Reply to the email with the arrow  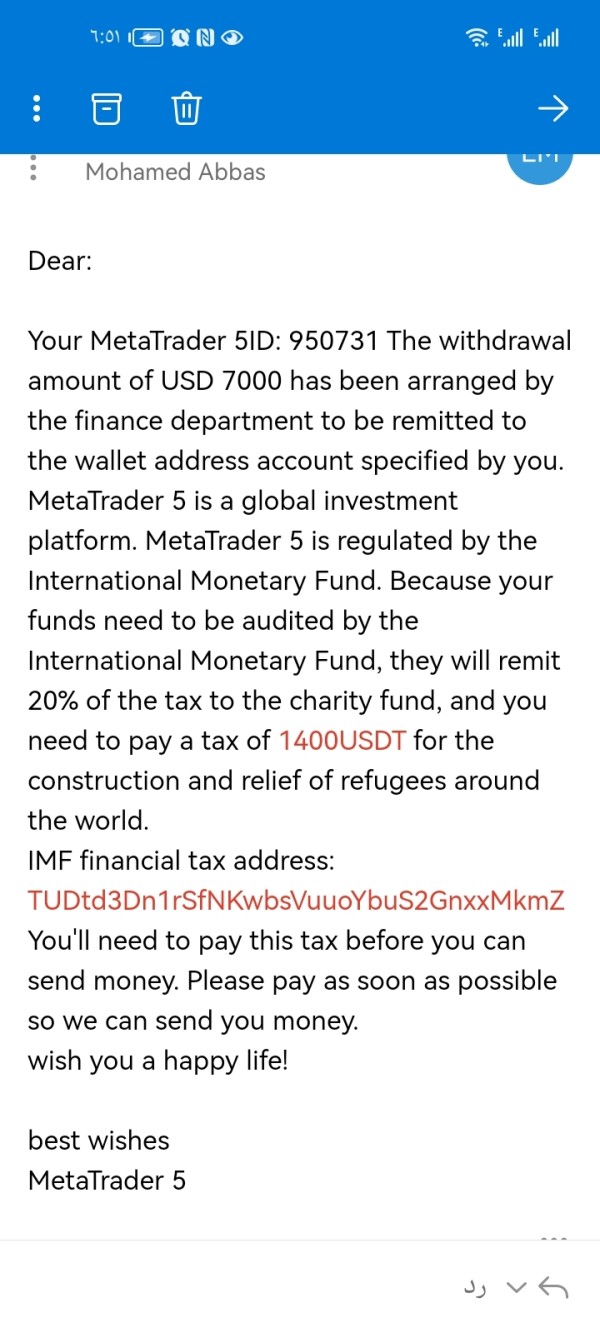(553, 1286)
